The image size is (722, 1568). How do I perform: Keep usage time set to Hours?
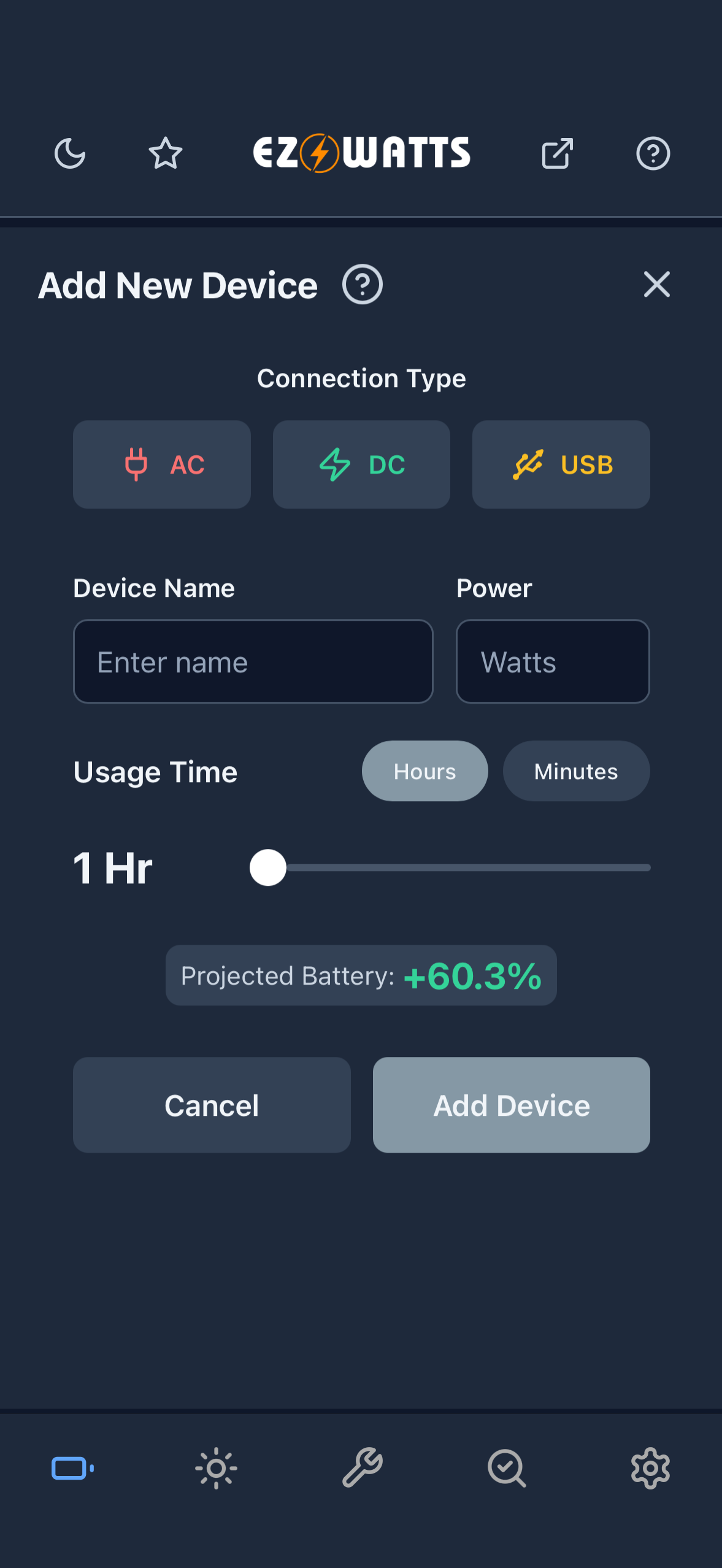(424, 771)
